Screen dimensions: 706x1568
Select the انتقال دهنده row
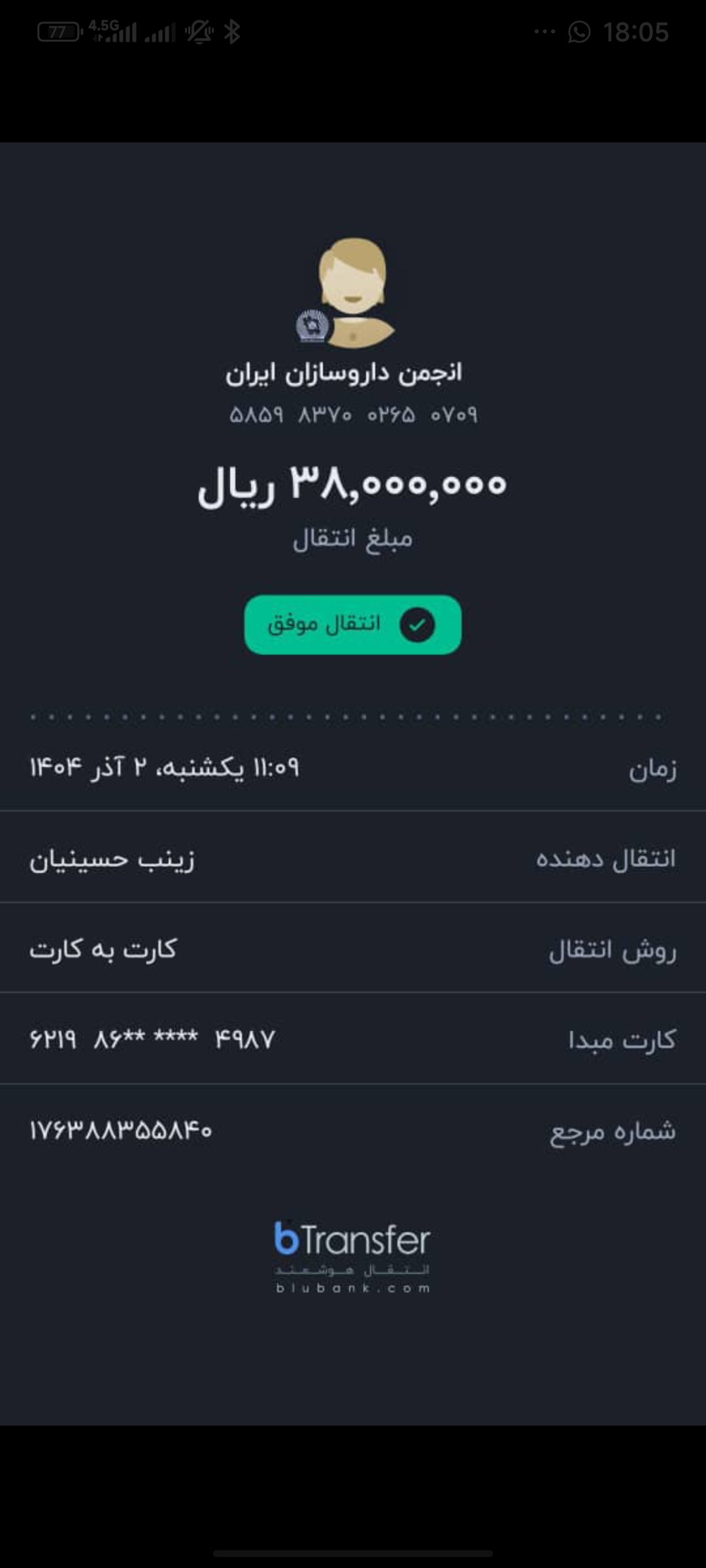(353, 858)
